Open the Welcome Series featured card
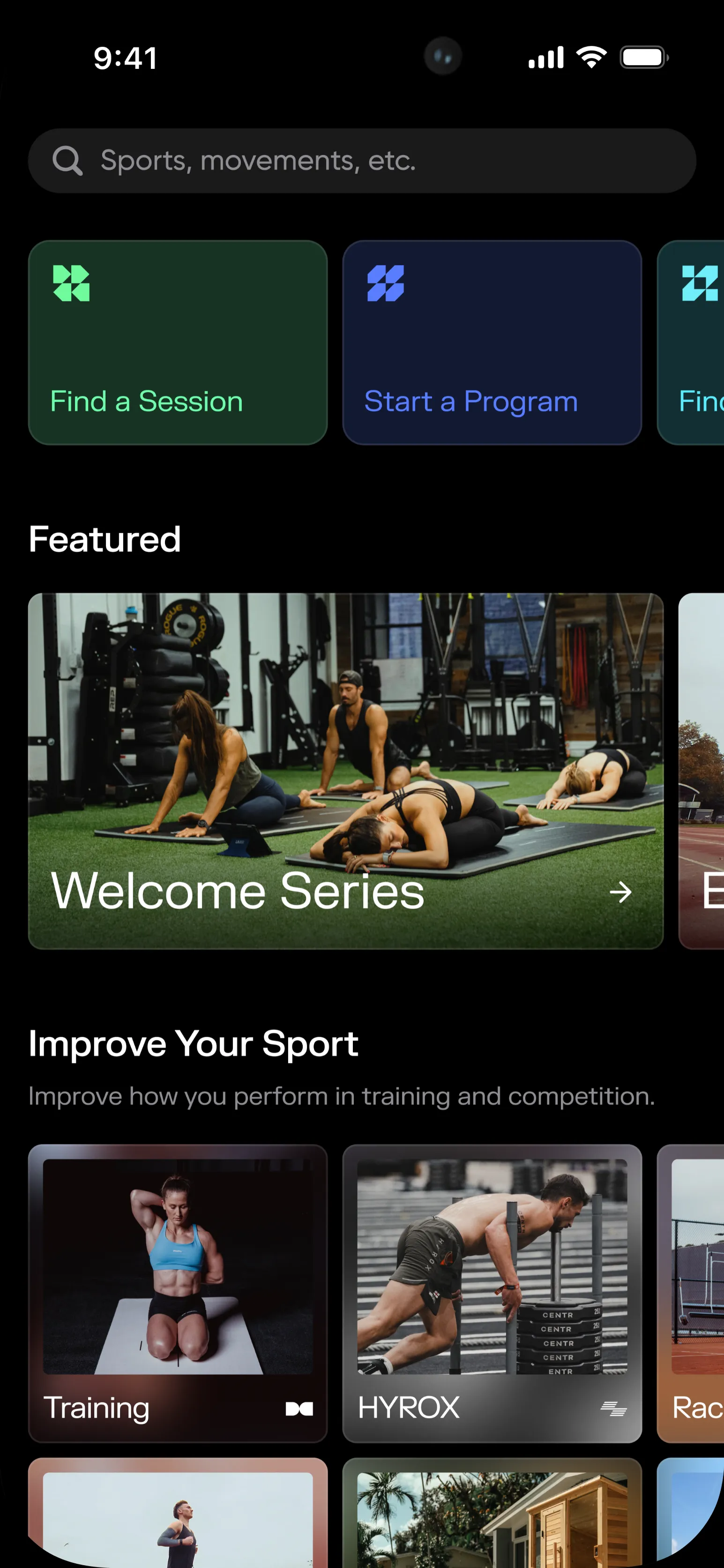 point(345,771)
